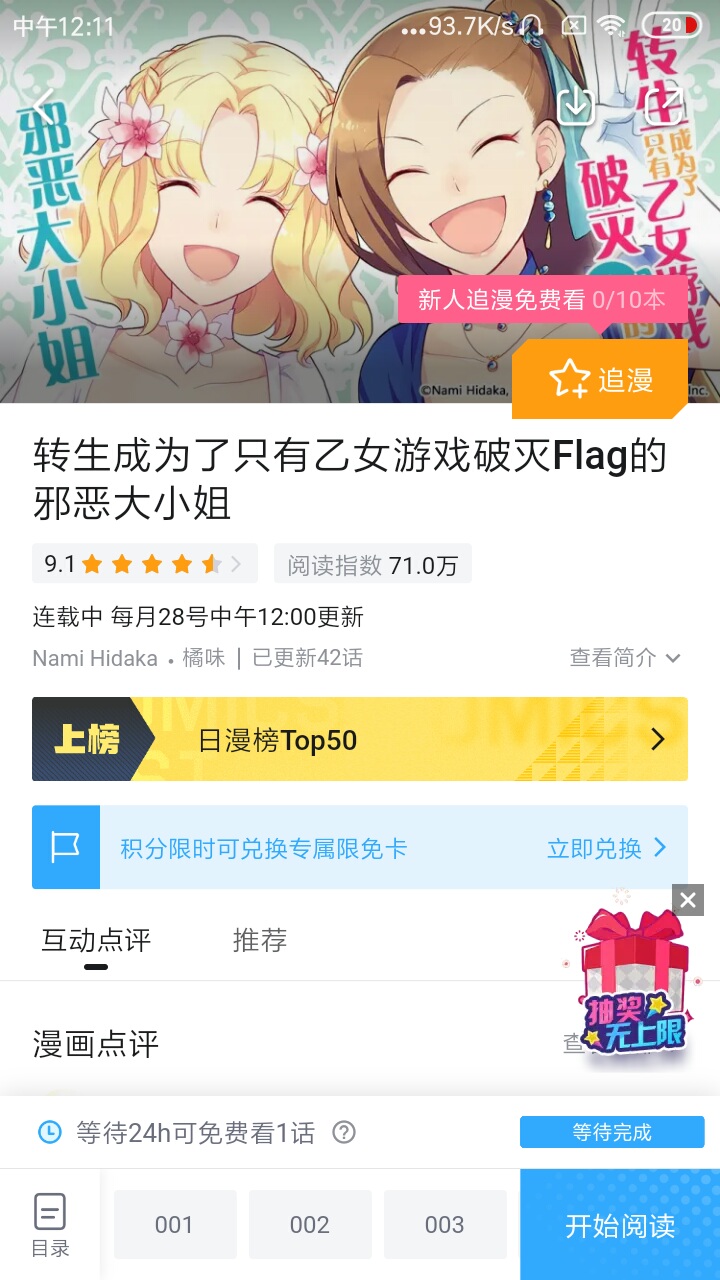This screenshot has width=720, height=1280.
Task: Select chapter 003
Action: [445, 1224]
